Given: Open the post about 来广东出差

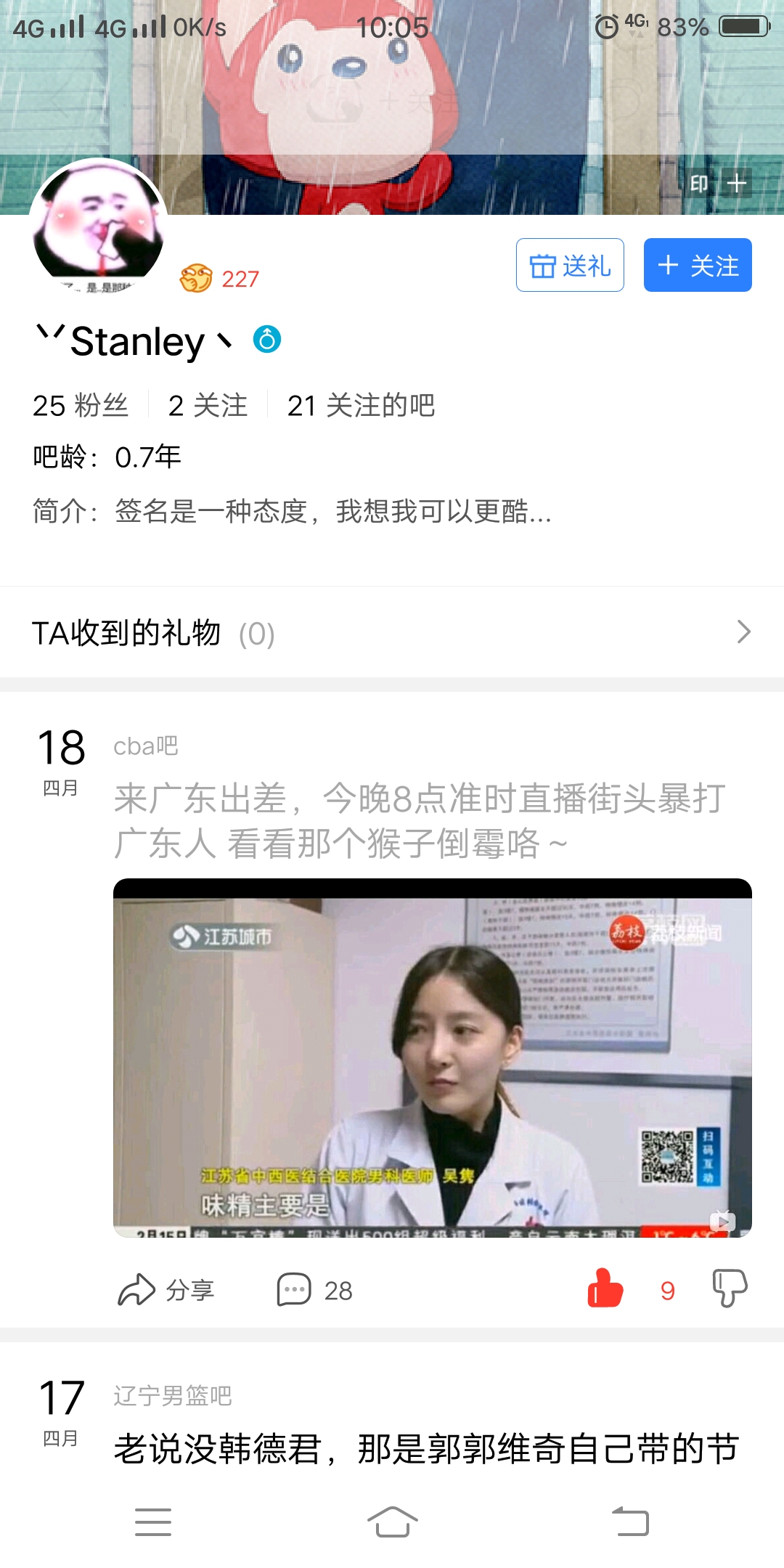Looking at the screenshot, I should tap(420, 820).
